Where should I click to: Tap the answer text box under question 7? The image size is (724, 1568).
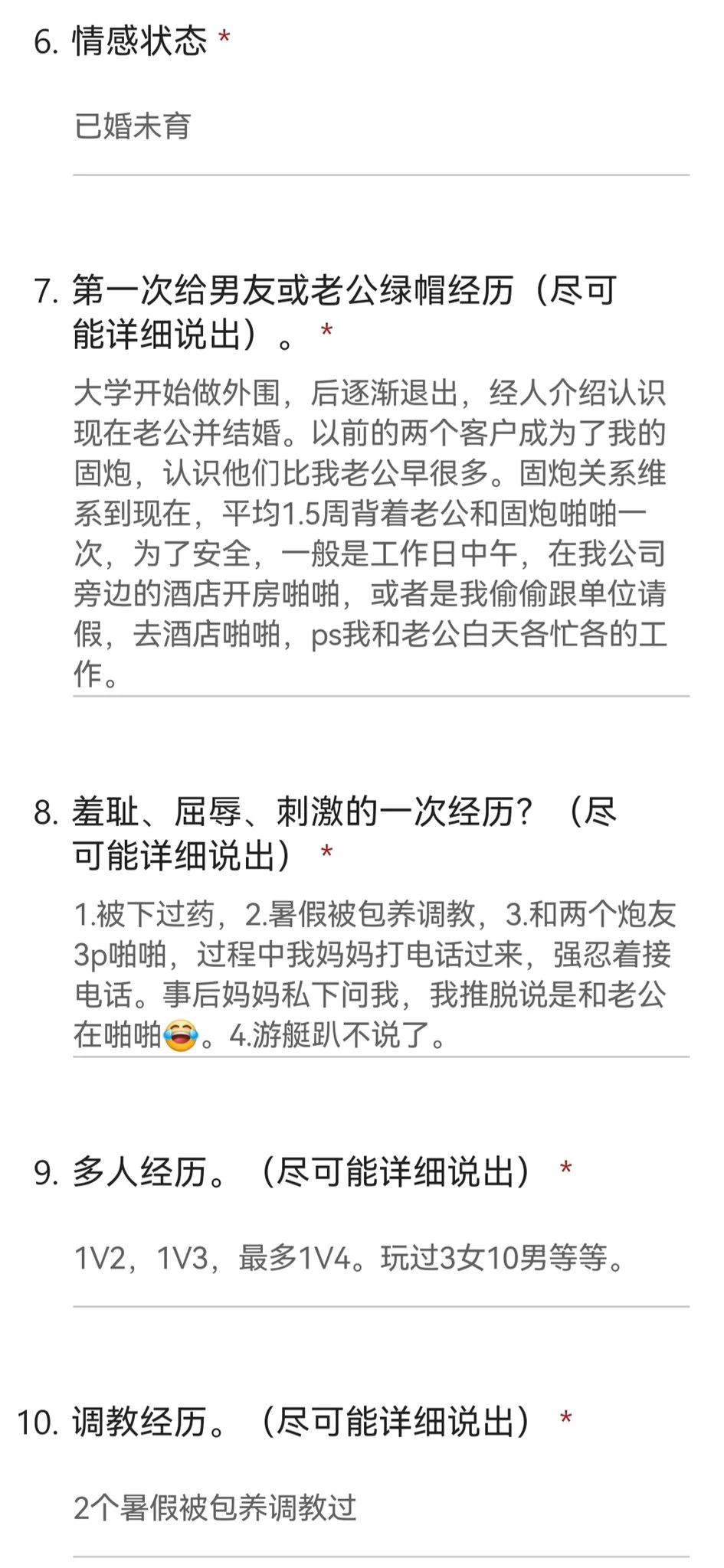point(380,534)
